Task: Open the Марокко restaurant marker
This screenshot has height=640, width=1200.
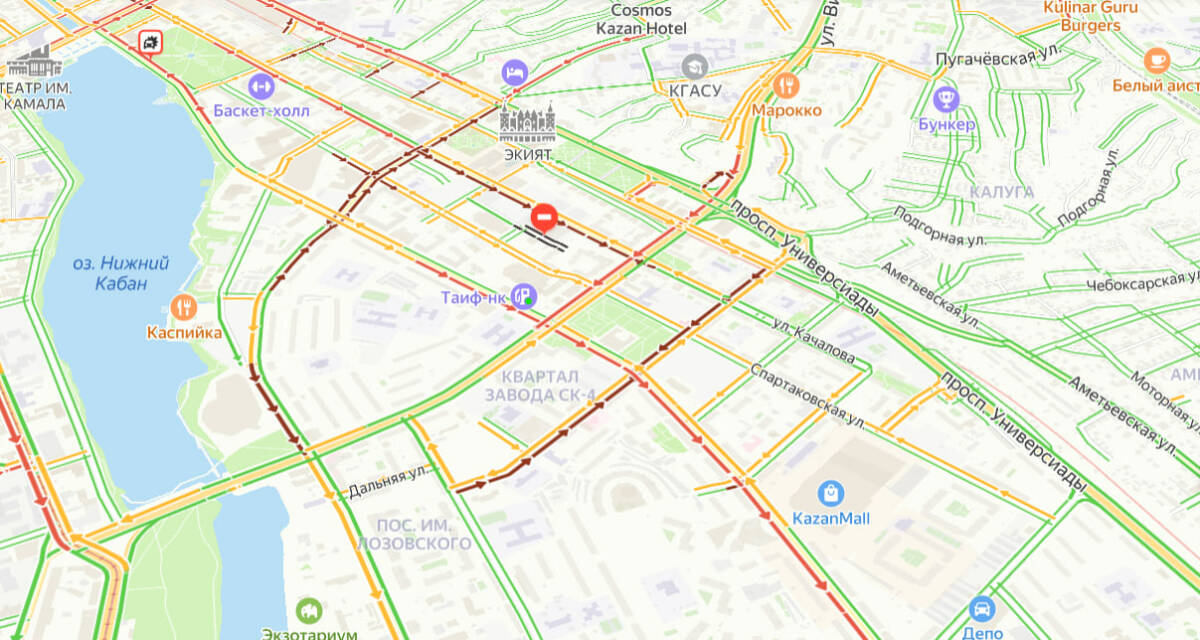Action: click(787, 86)
